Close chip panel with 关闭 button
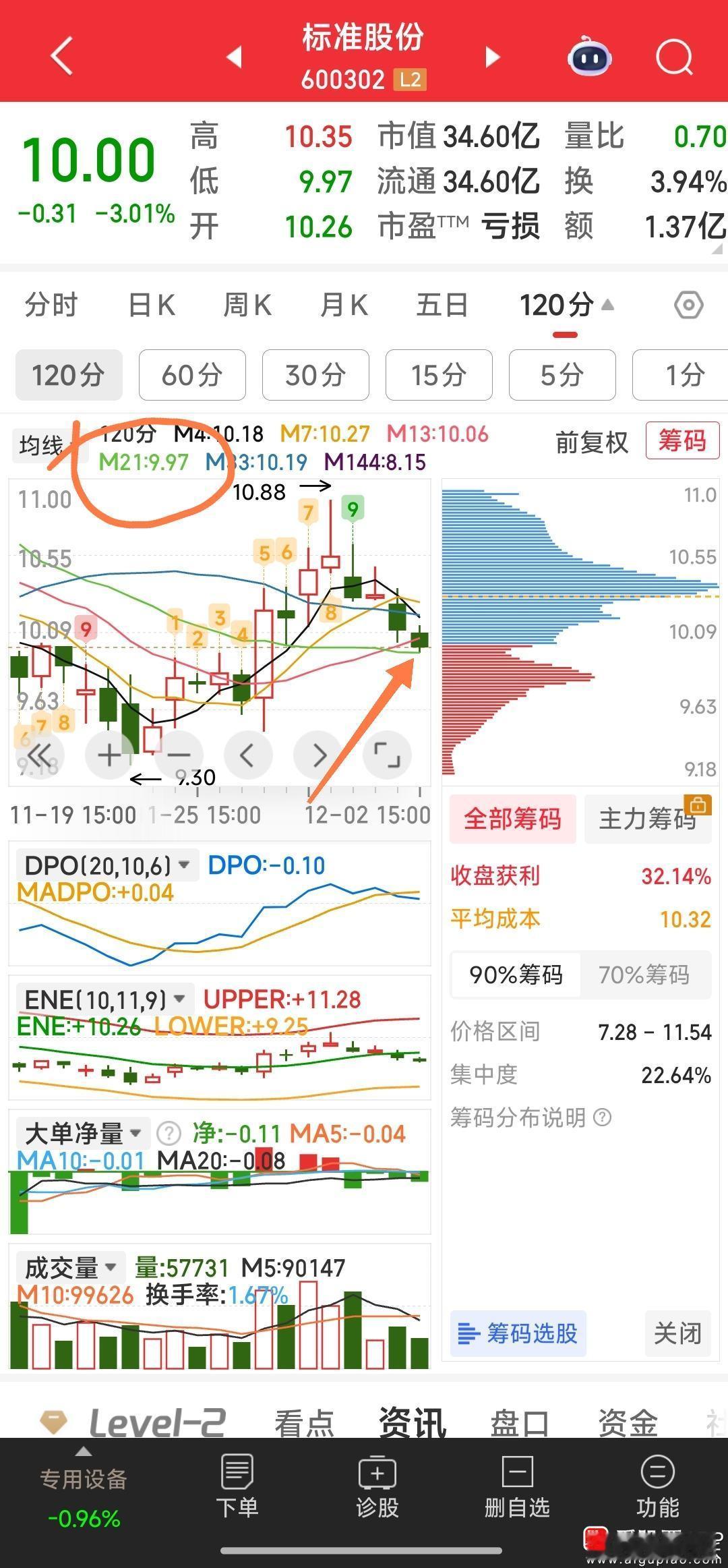Viewport: 728px width, 1568px height. [x=677, y=1333]
